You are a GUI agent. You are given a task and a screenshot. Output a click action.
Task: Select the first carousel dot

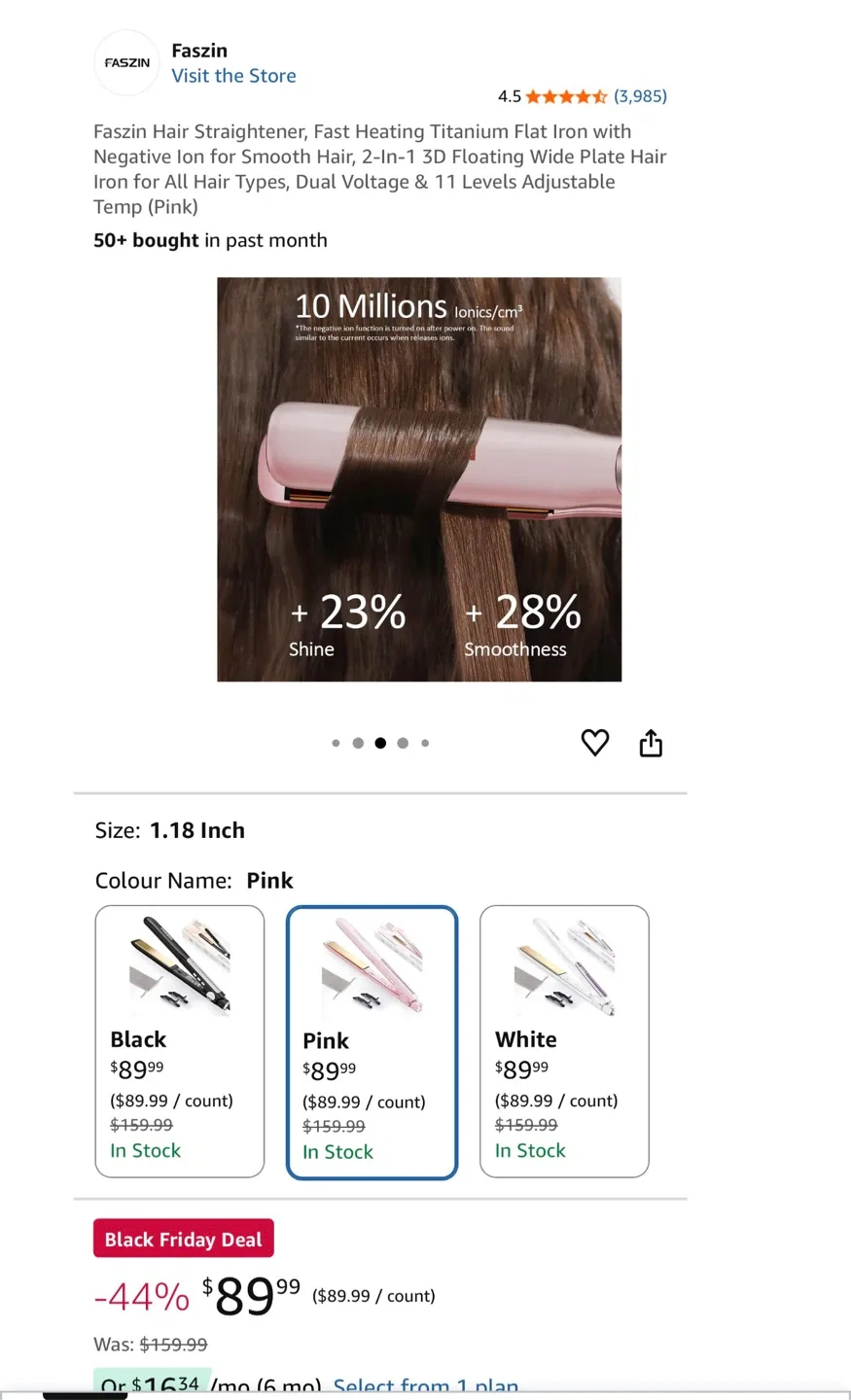click(336, 742)
